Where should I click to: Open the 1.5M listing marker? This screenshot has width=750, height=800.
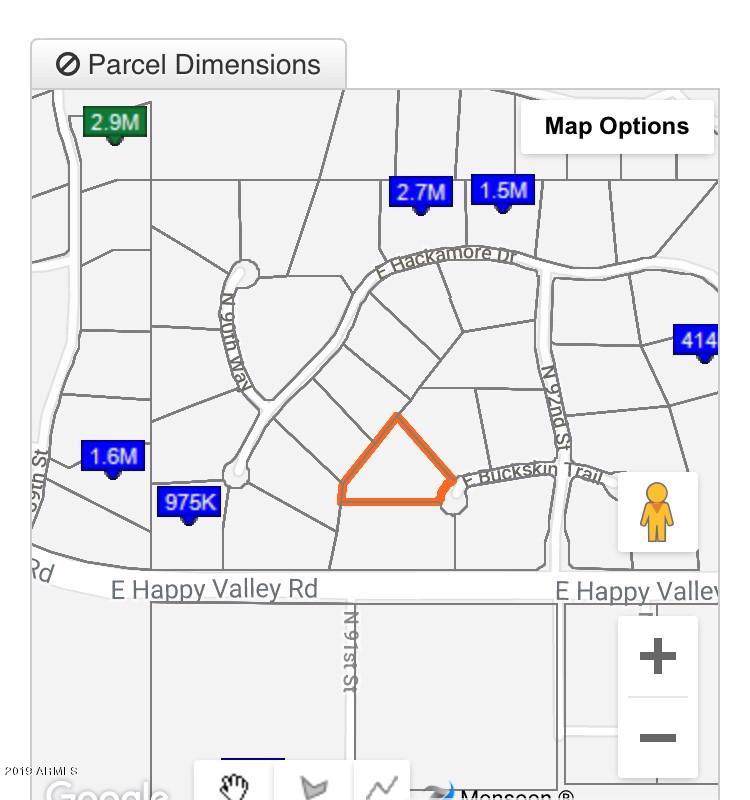pos(502,190)
